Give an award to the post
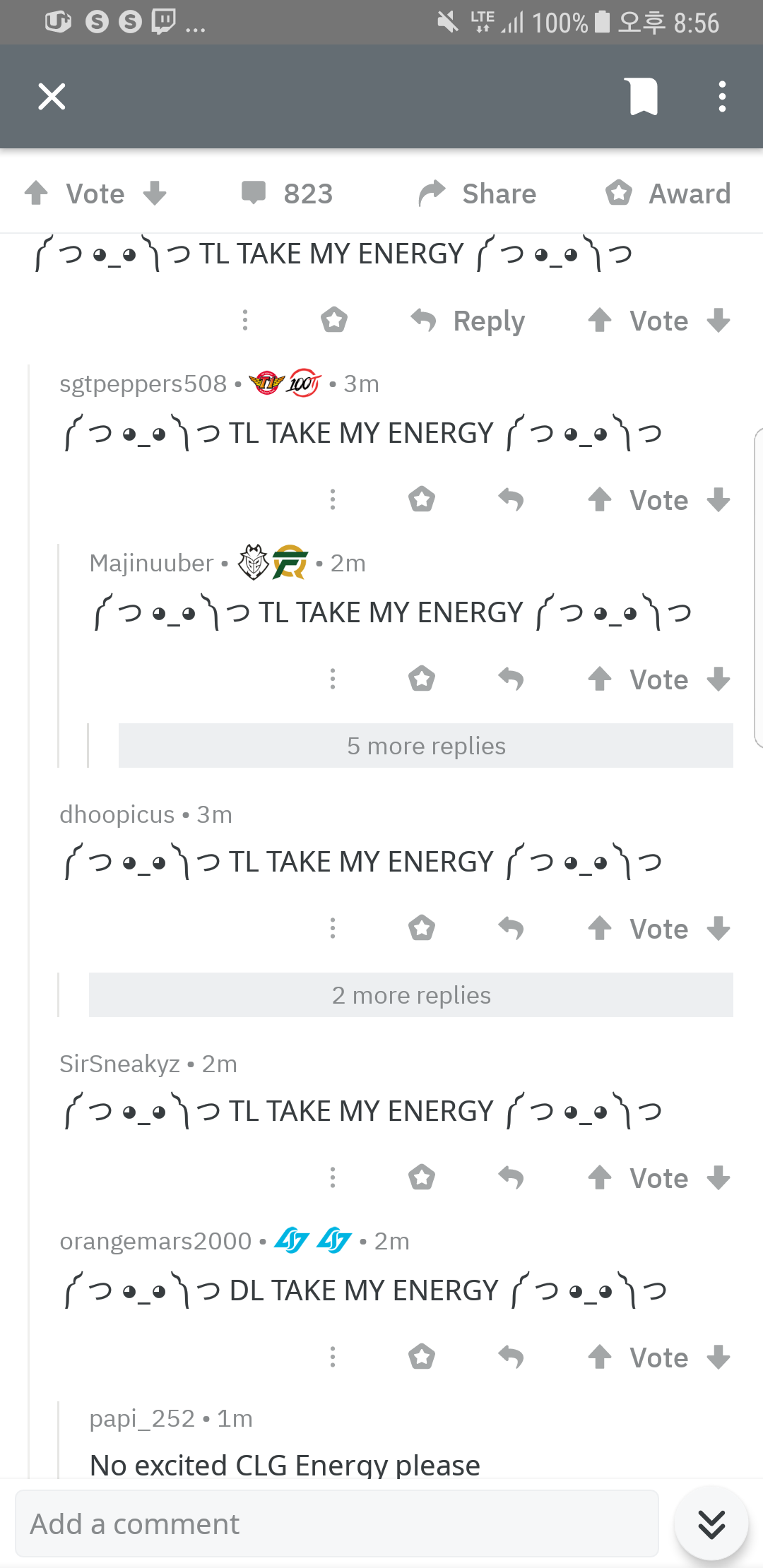This screenshot has height=1568, width=763. (x=668, y=193)
